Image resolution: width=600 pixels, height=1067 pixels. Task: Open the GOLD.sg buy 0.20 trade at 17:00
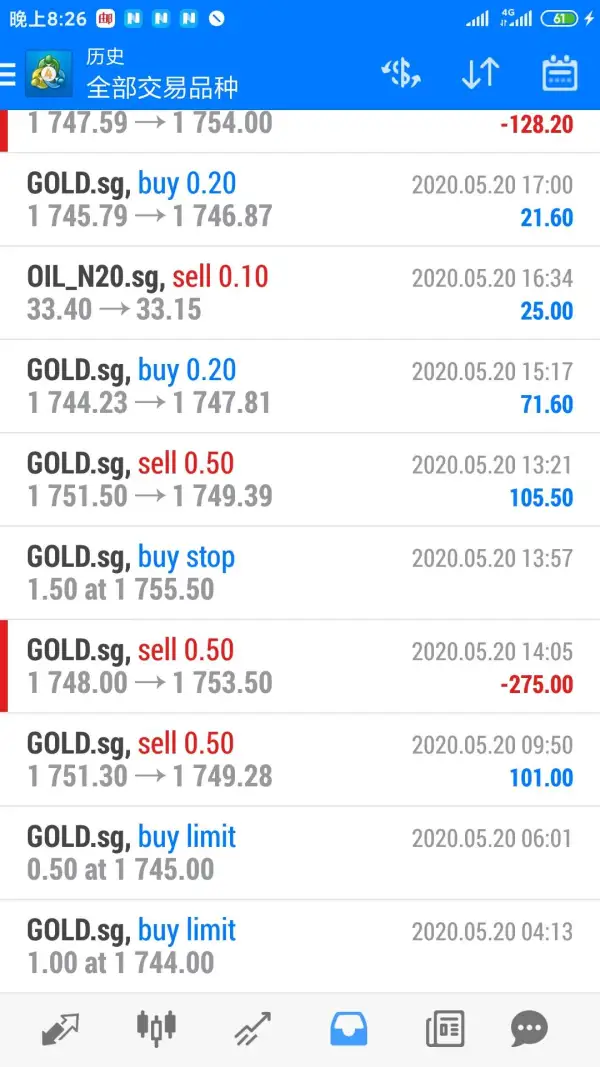click(x=300, y=199)
